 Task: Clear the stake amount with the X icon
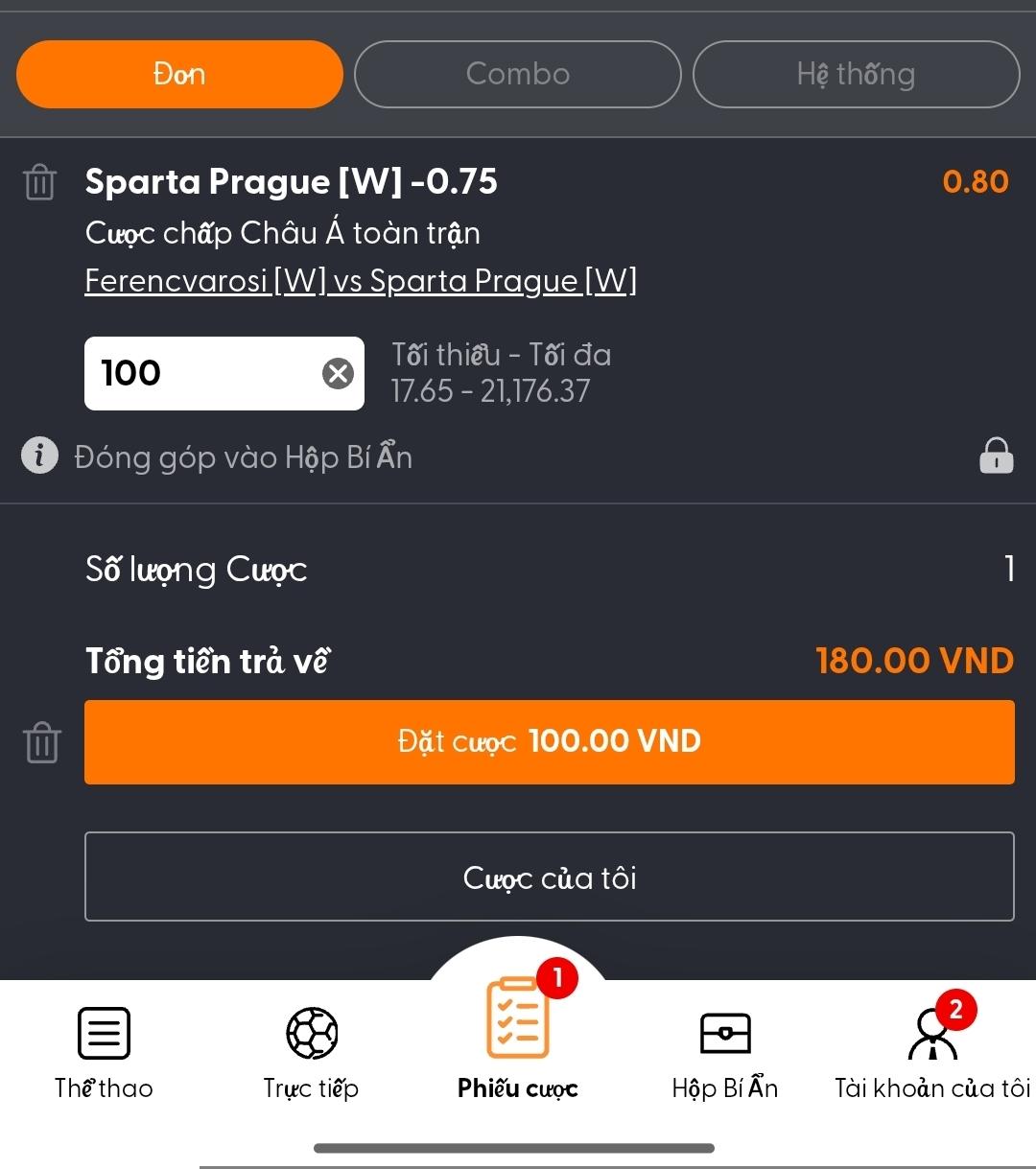click(338, 373)
